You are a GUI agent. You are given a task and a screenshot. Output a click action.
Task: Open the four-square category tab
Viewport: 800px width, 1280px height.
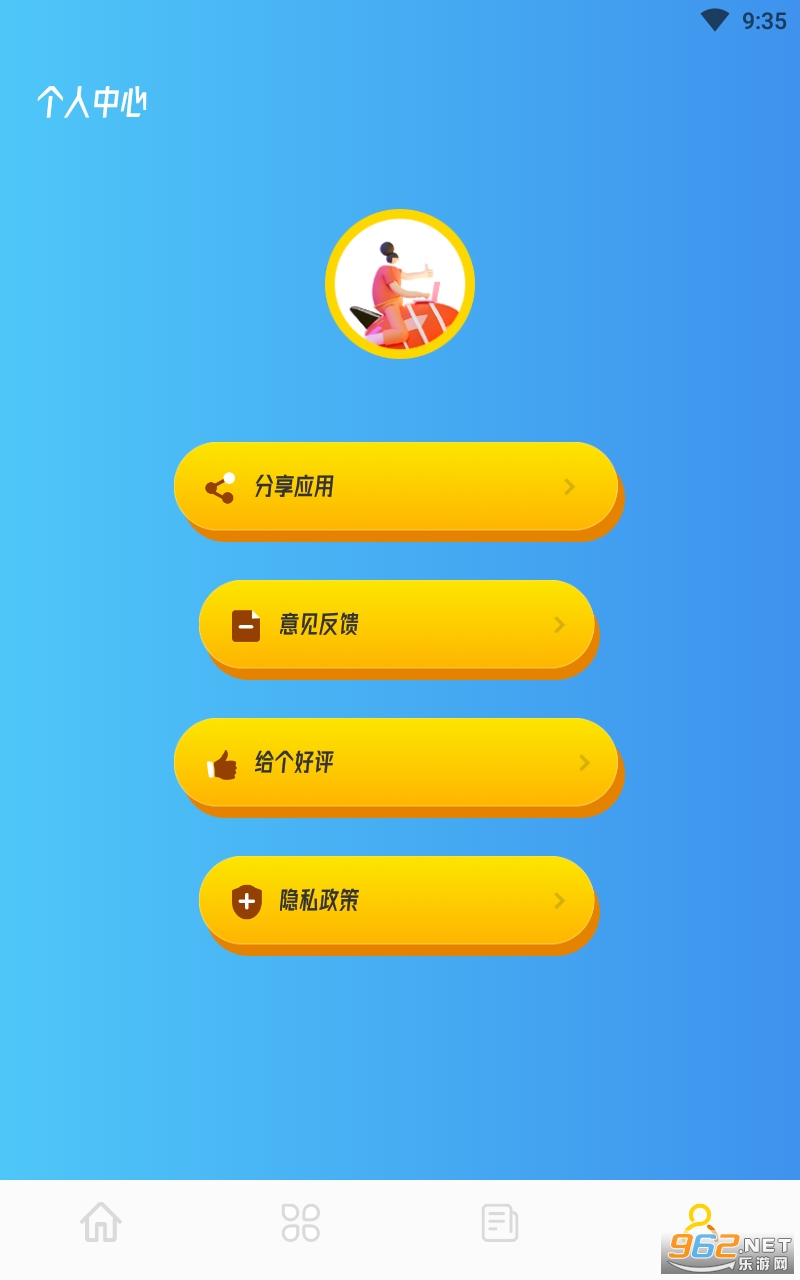(300, 1222)
